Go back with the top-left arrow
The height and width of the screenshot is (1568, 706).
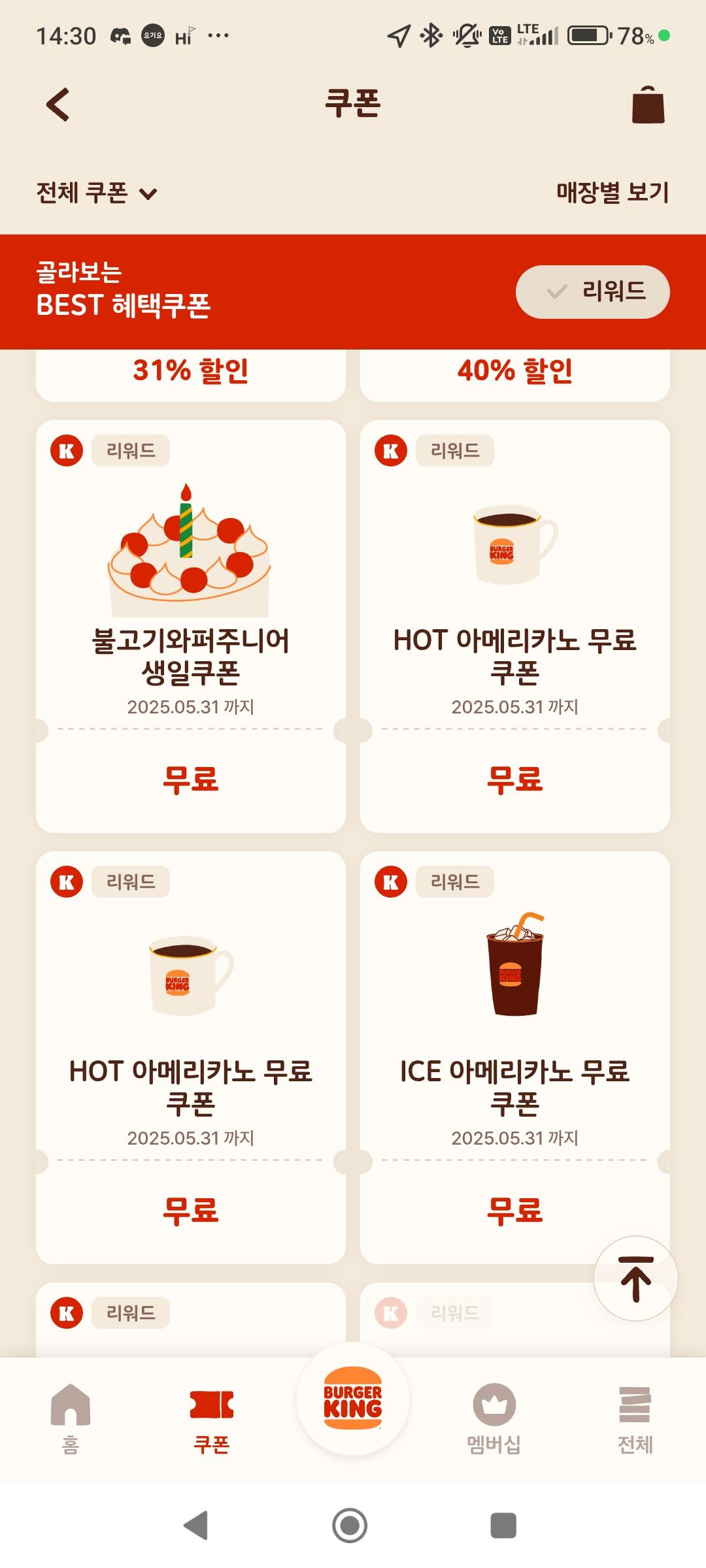coord(58,105)
